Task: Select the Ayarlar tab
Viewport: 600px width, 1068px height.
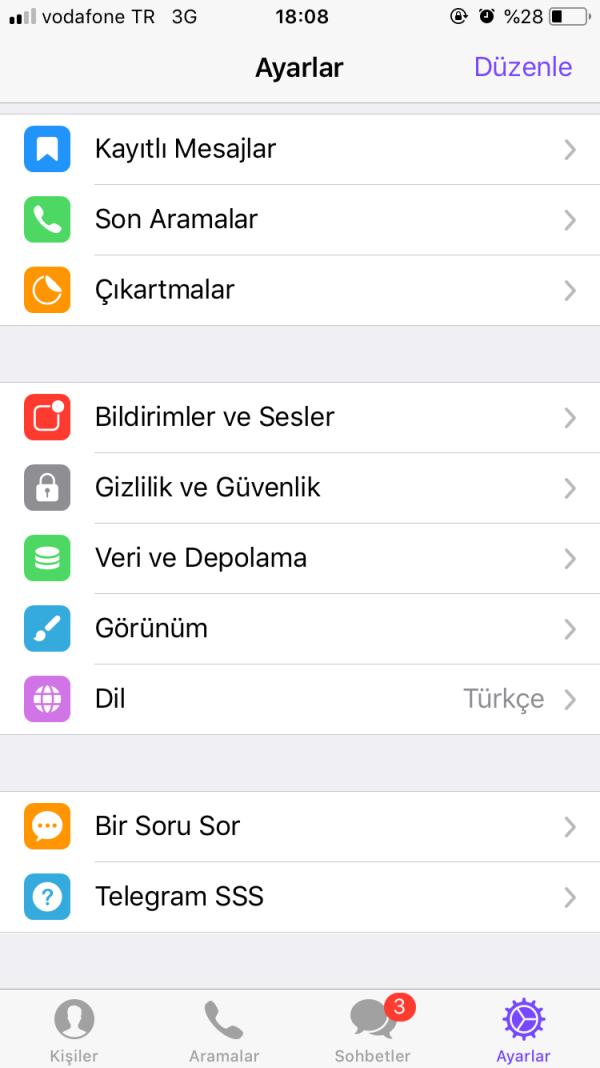Action: point(523,1030)
